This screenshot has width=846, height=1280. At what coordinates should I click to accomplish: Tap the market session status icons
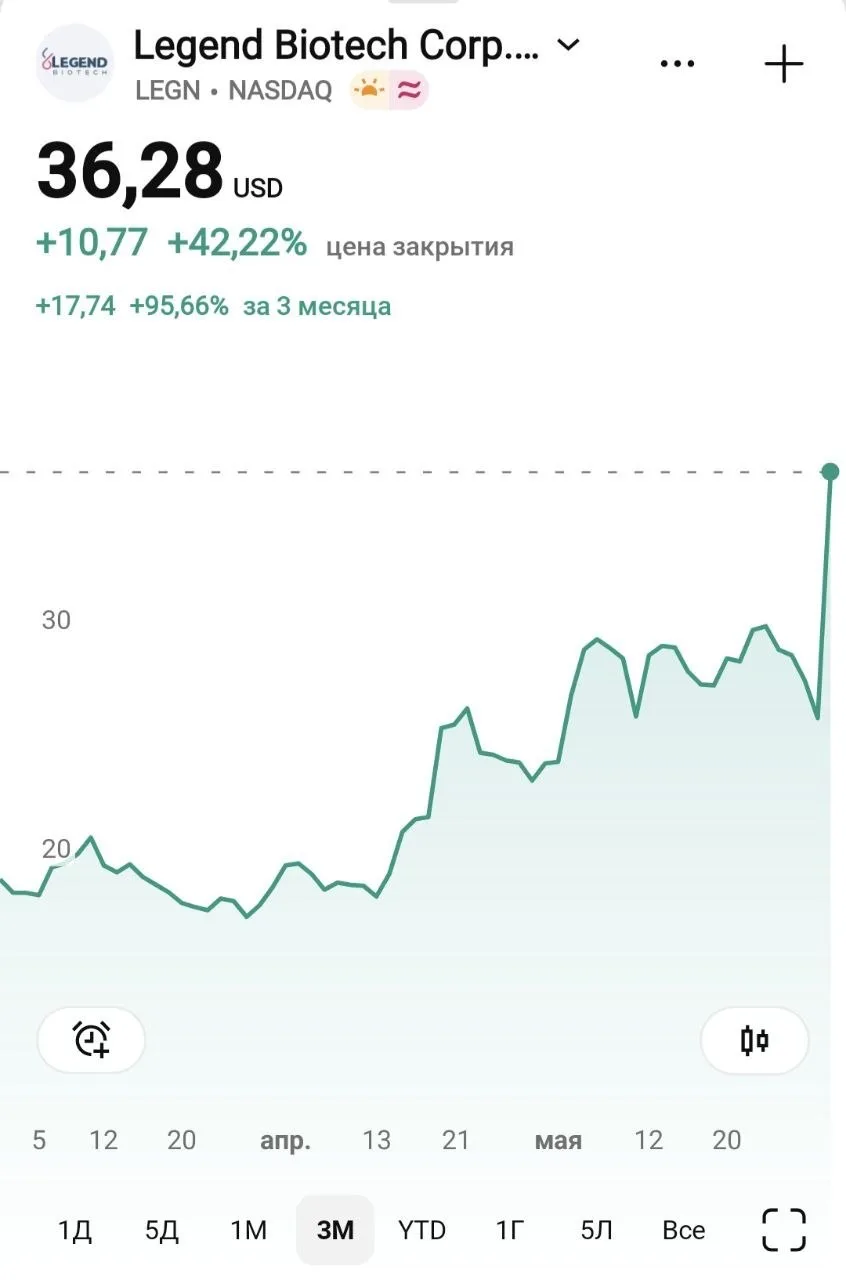tap(389, 91)
